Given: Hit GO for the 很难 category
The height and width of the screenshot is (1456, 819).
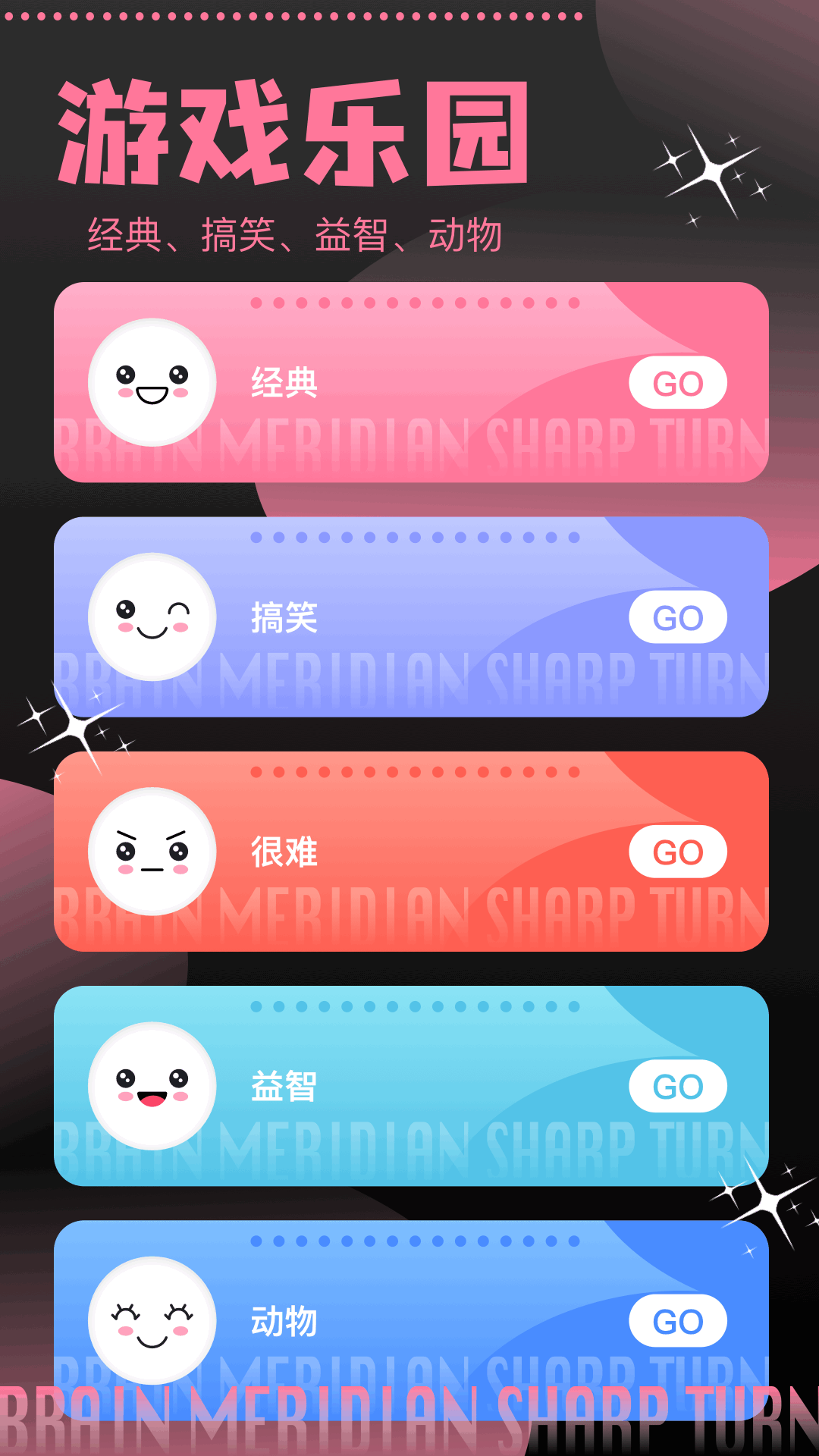Looking at the screenshot, I should coord(677,852).
